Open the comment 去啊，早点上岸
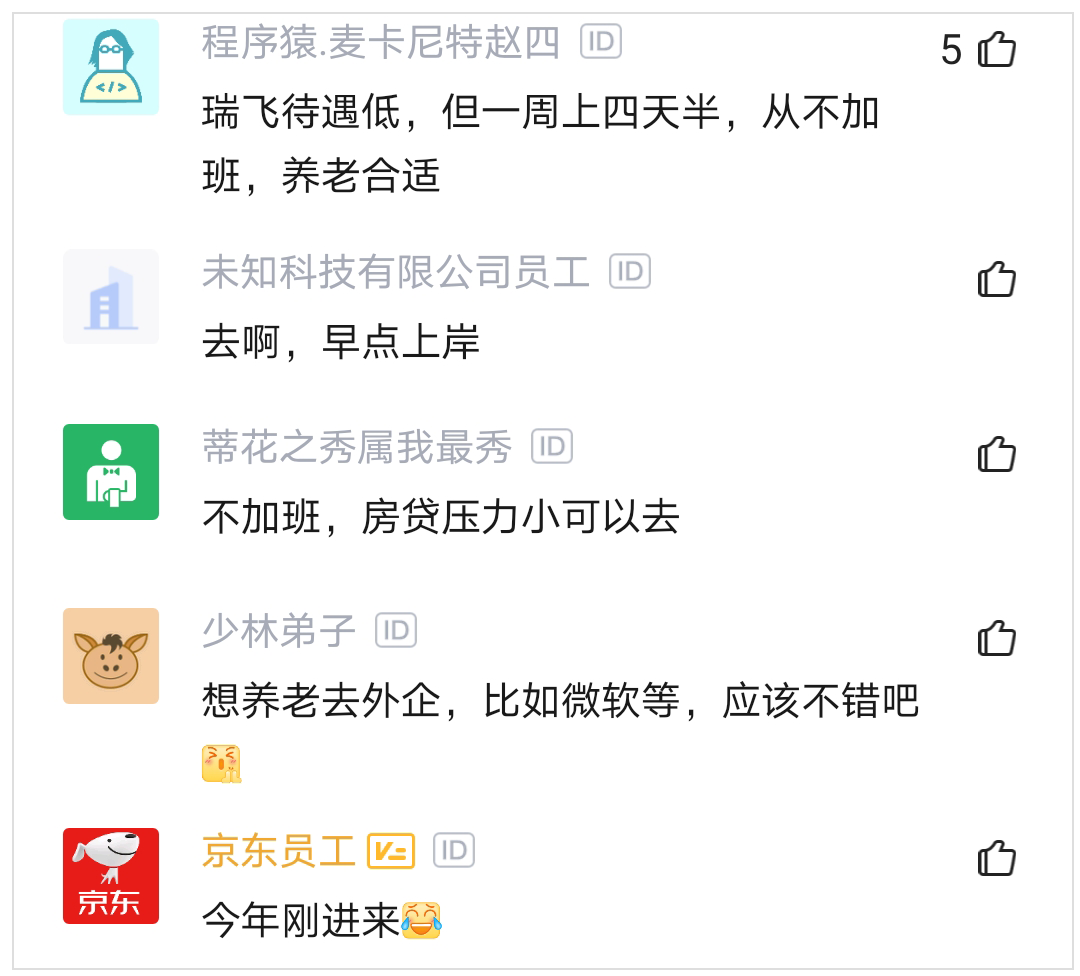1080x976 pixels. click(341, 342)
